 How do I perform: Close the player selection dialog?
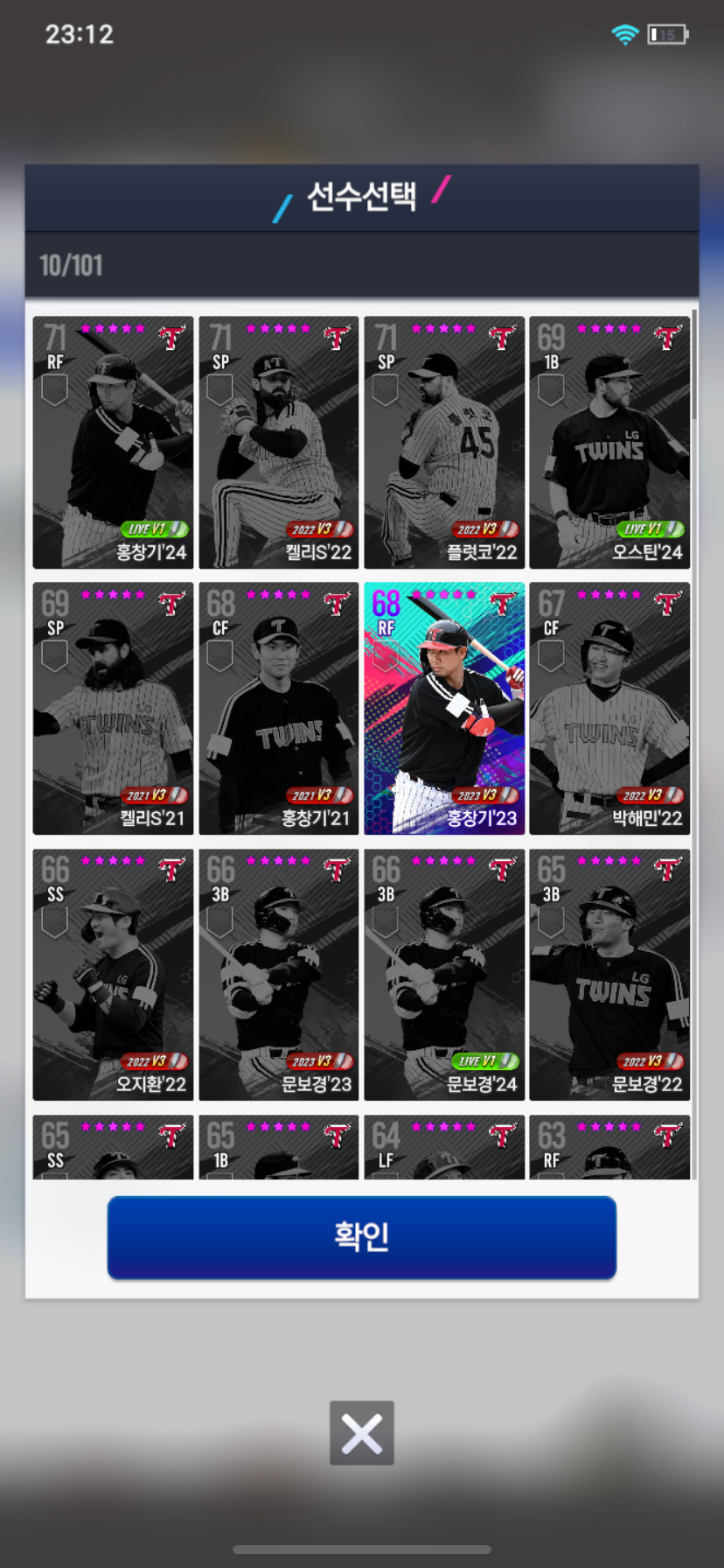point(361,1433)
